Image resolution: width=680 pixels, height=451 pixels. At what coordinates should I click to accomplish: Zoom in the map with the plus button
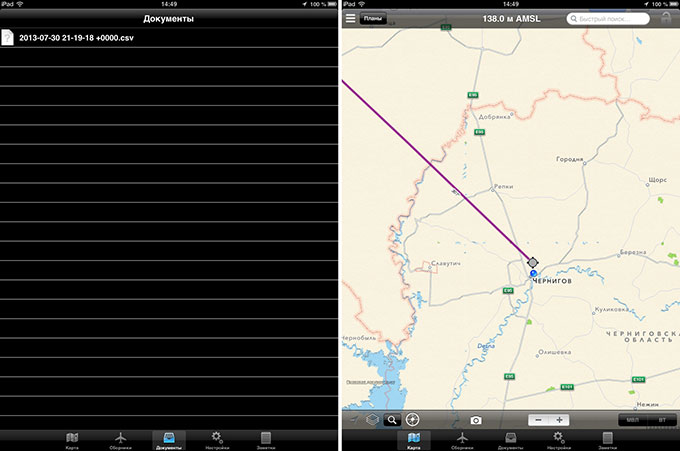click(560, 420)
